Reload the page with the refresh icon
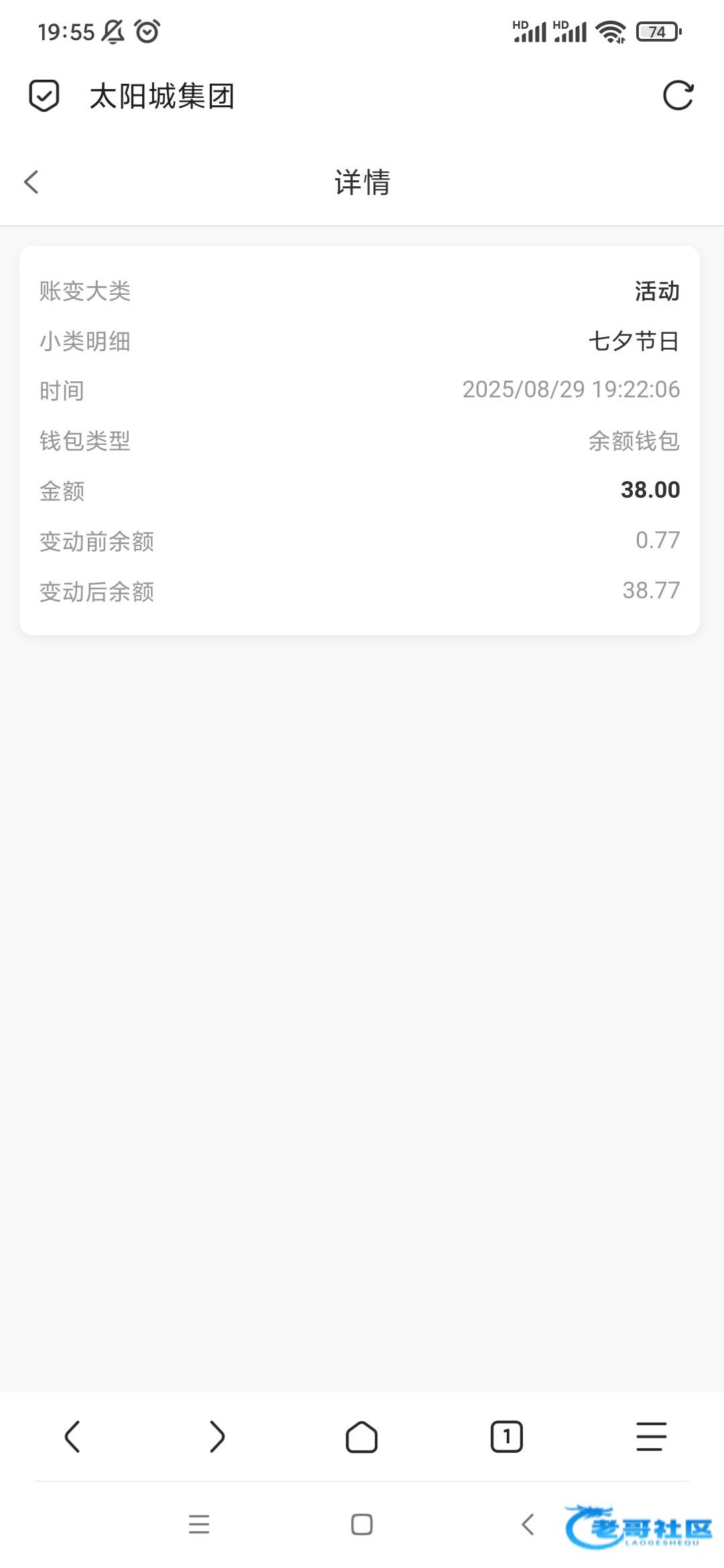The height and width of the screenshot is (1568, 724). coord(678,96)
